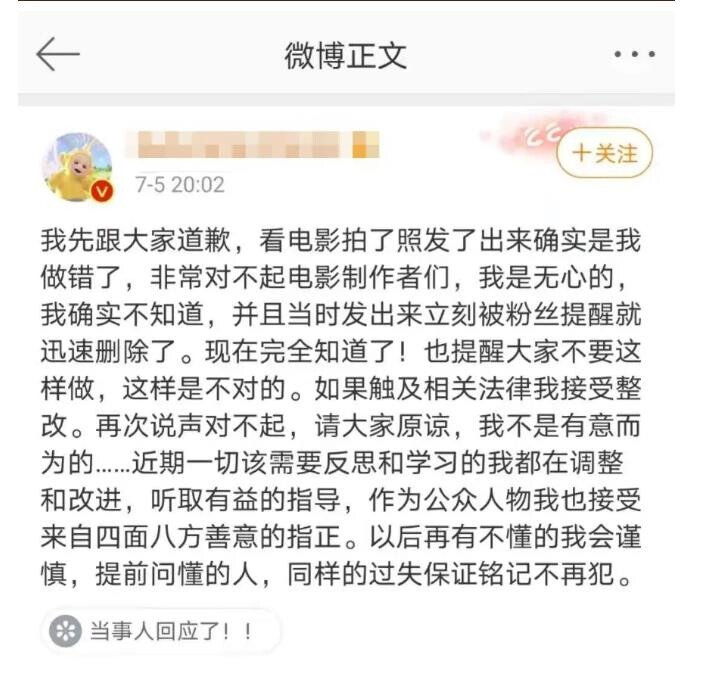Follow this user via +关注 button
Screen dimensions: 717x697
click(x=604, y=153)
